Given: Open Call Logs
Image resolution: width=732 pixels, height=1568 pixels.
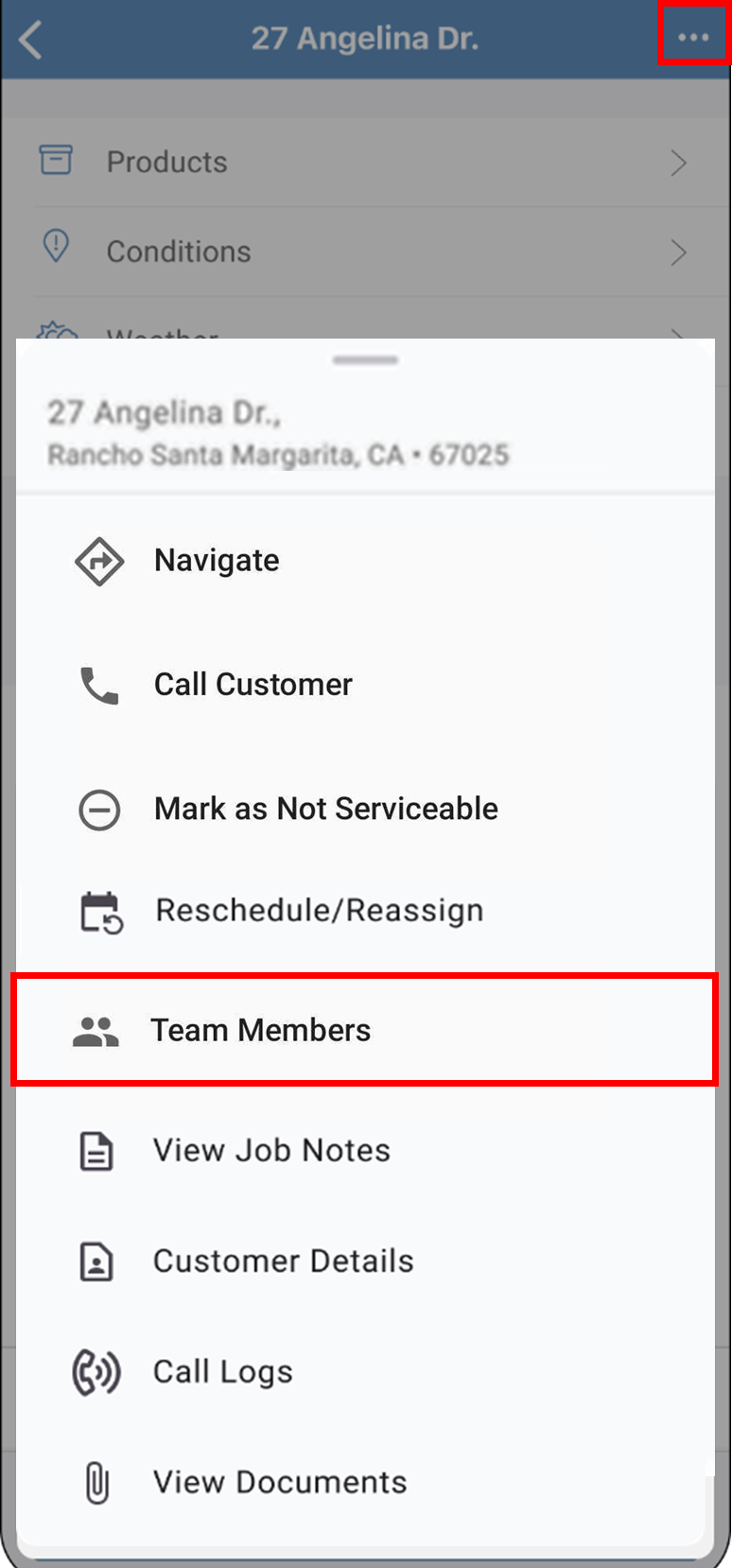Looking at the screenshot, I should (223, 1372).
